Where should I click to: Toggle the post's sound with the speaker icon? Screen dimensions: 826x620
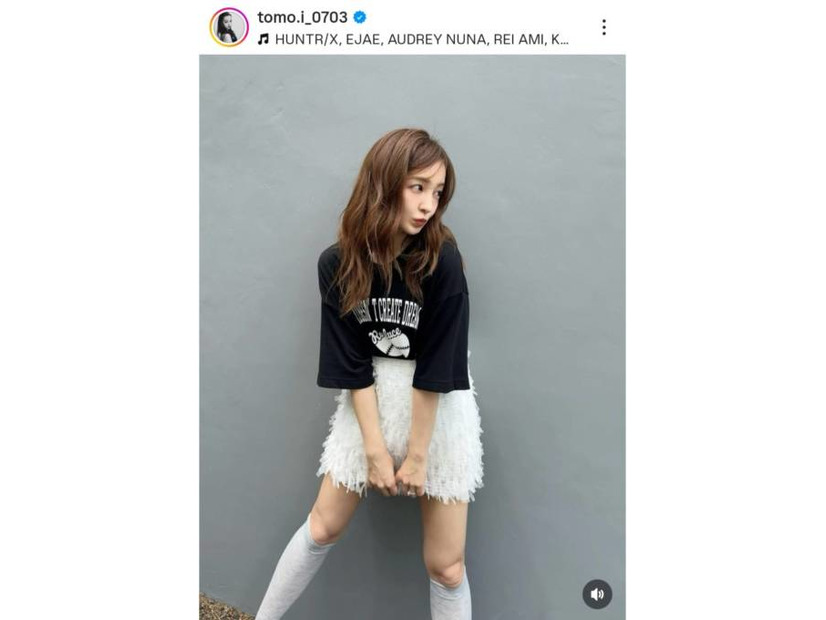coord(597,594)
